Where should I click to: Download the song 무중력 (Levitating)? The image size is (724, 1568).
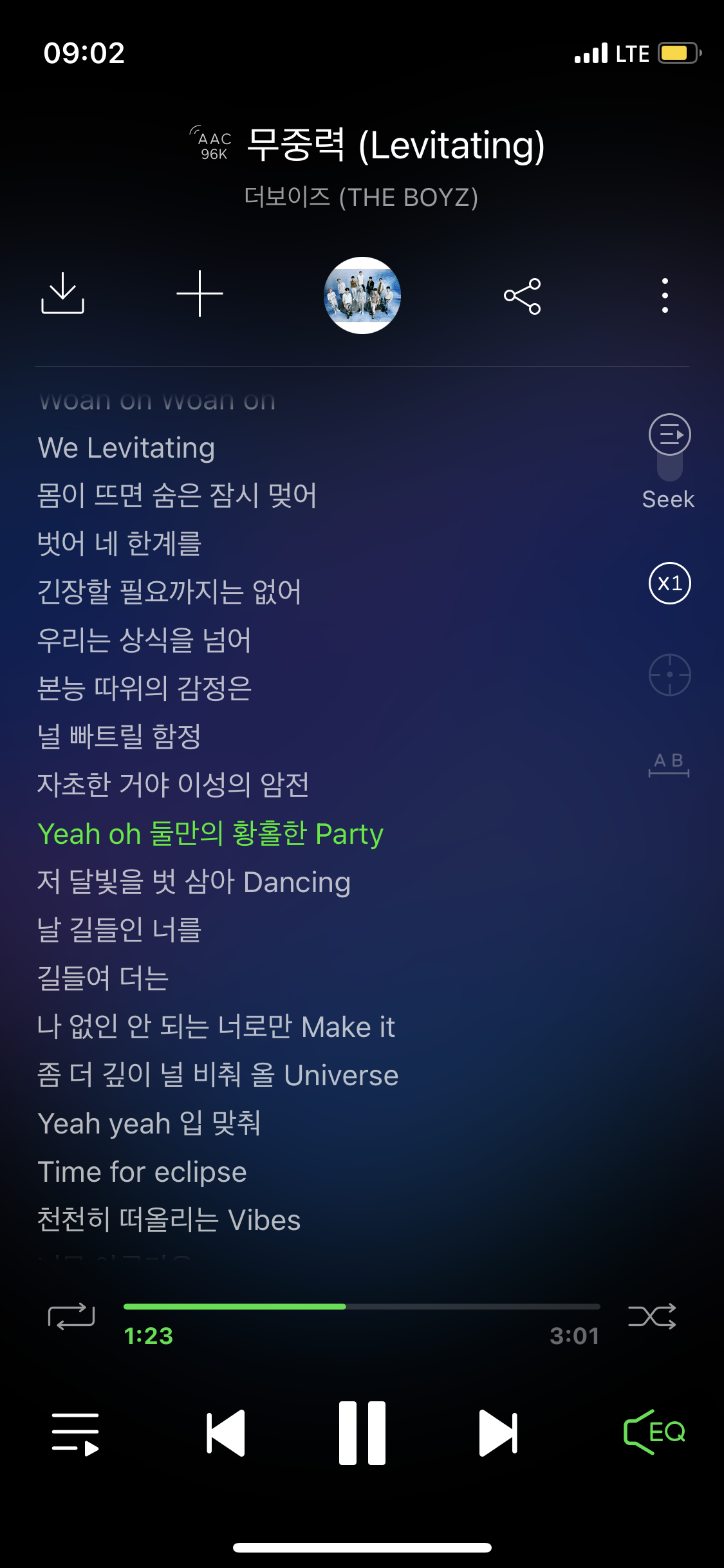pyautogui.click(x=62, y=294)
